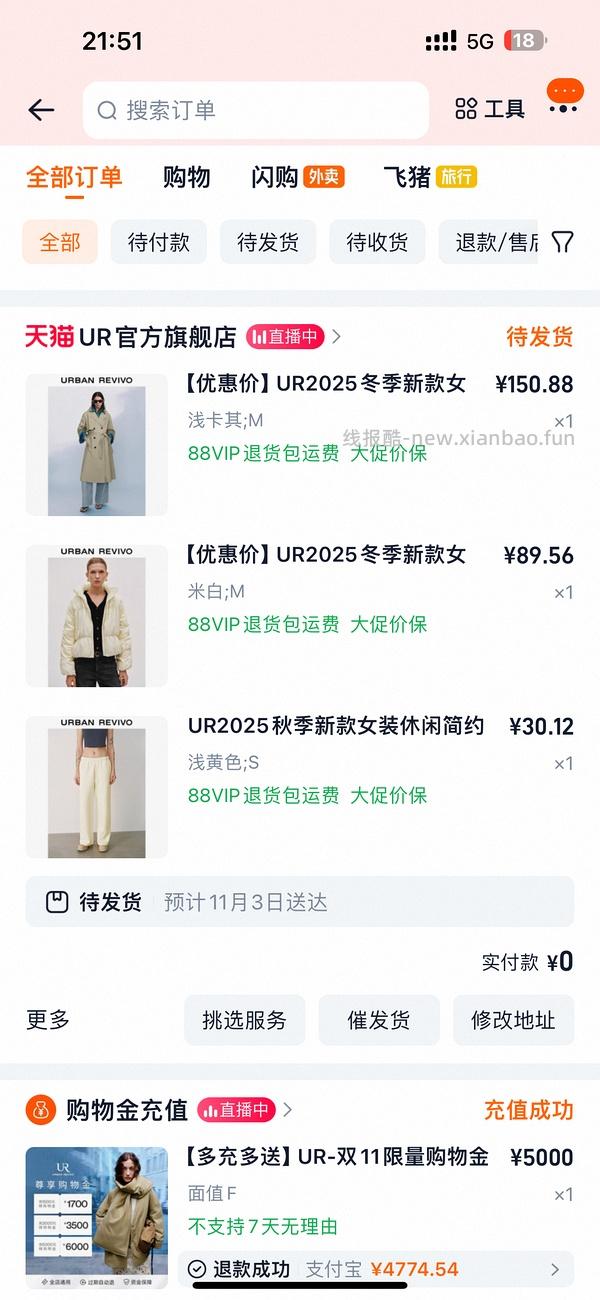This screenshot has height=1300, width=600.
Task: Tap 催发货 to urge shipment
Action: (x=378, y=1020)
